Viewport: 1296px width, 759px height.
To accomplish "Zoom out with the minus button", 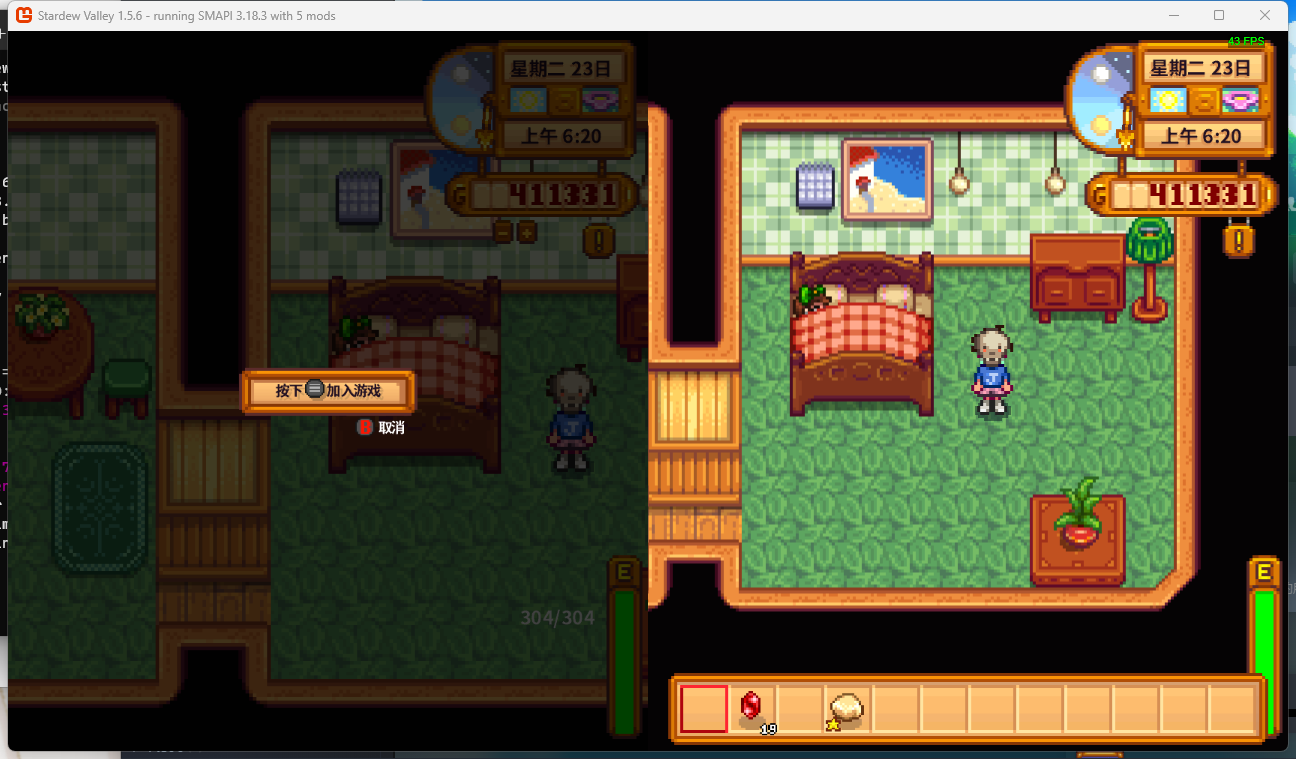I will [504, 232].
